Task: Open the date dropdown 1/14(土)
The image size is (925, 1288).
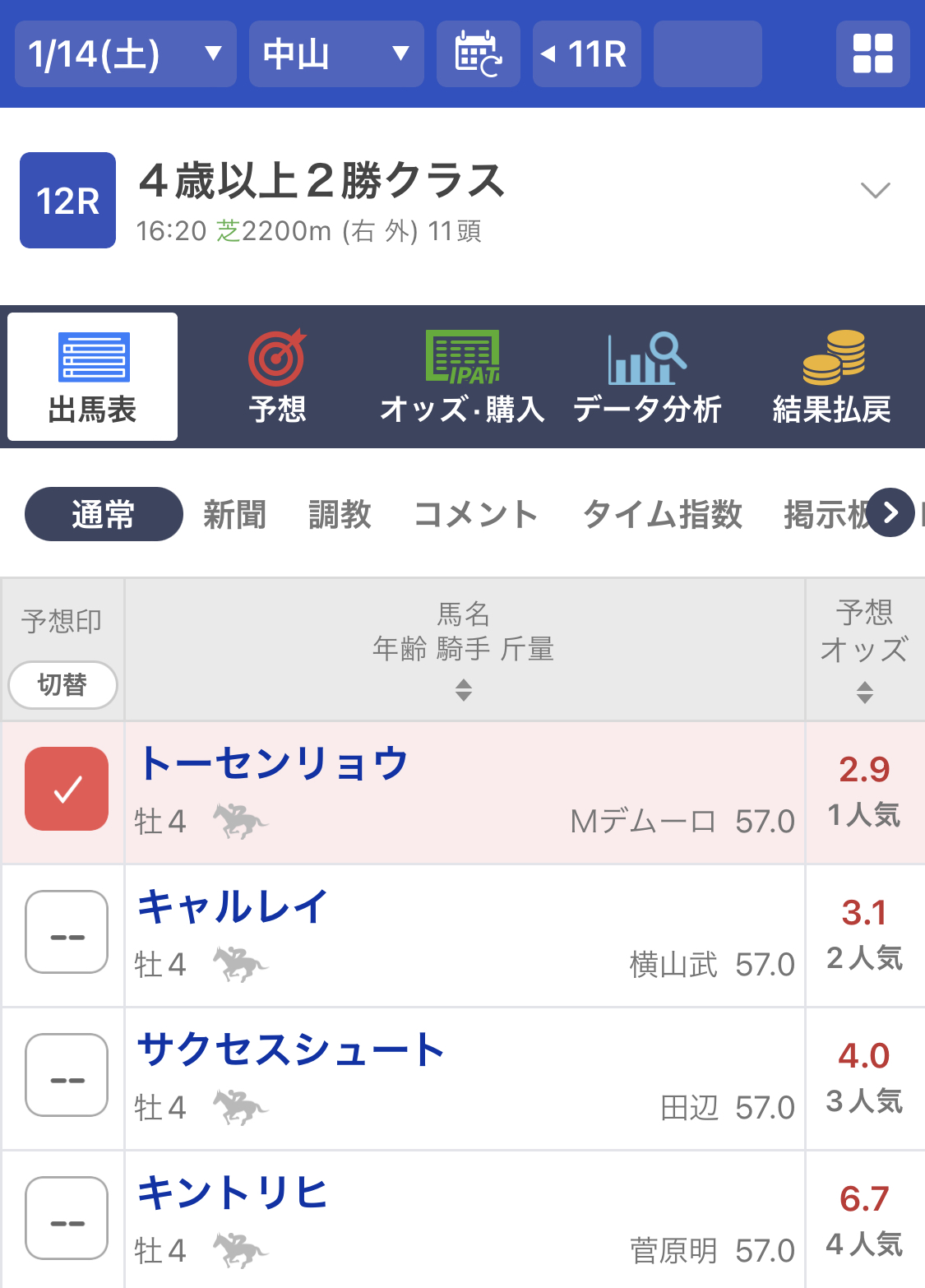Action: click(125, 54)
